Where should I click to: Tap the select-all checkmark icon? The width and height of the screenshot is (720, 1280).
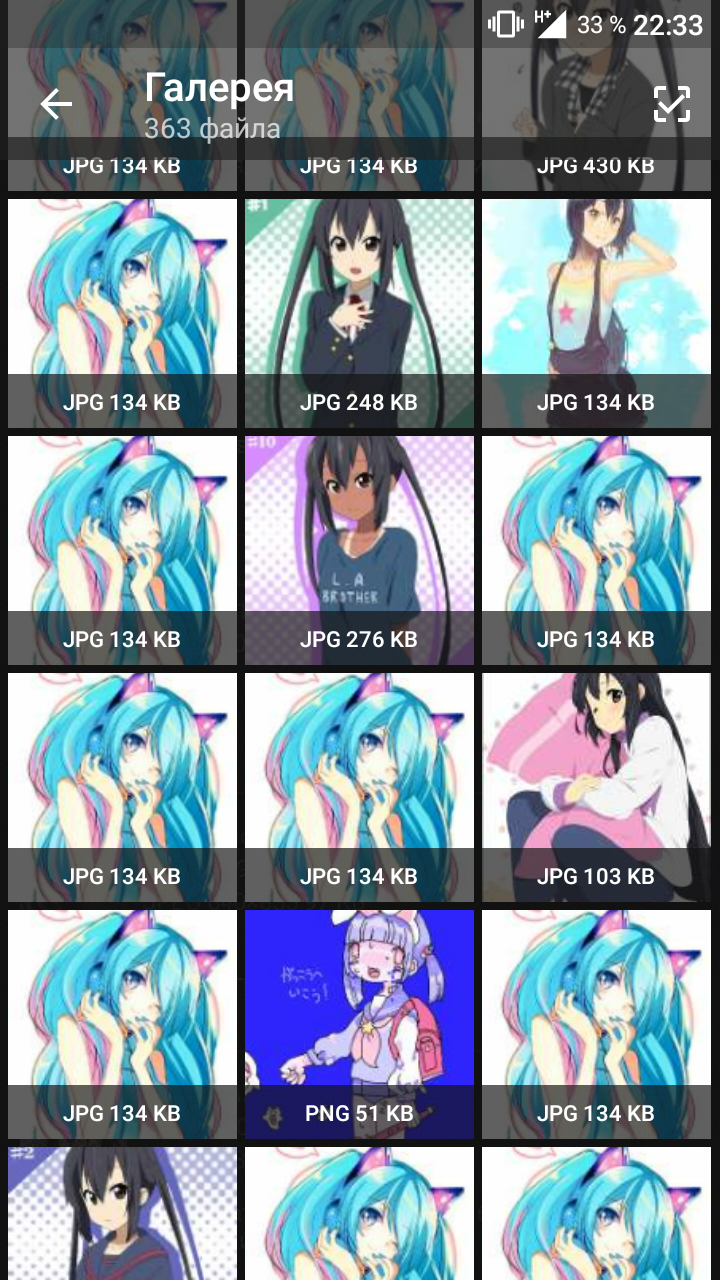pyautogui.click(x=672, y=104)
